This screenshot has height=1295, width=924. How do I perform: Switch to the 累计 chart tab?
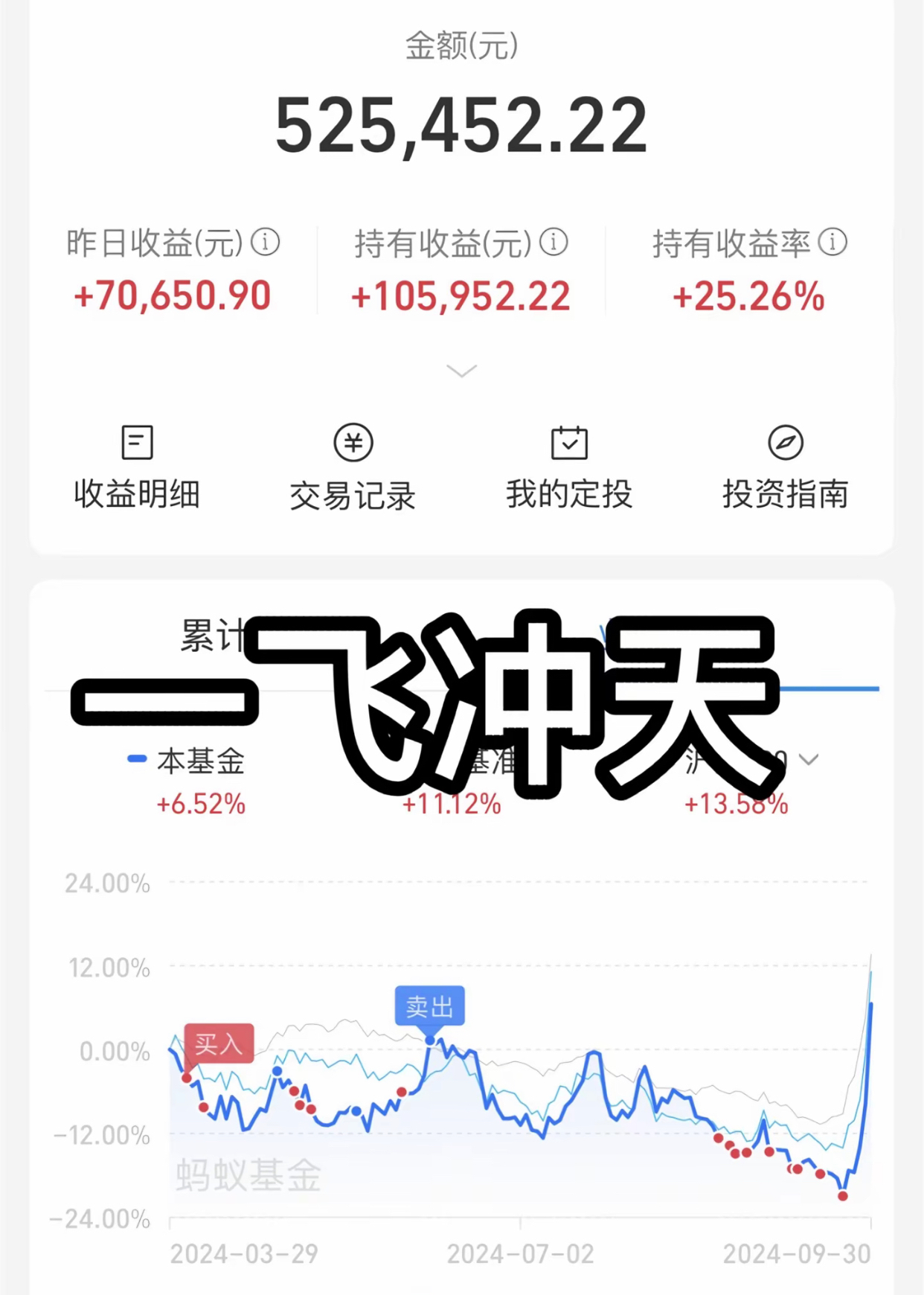(211, 633)
